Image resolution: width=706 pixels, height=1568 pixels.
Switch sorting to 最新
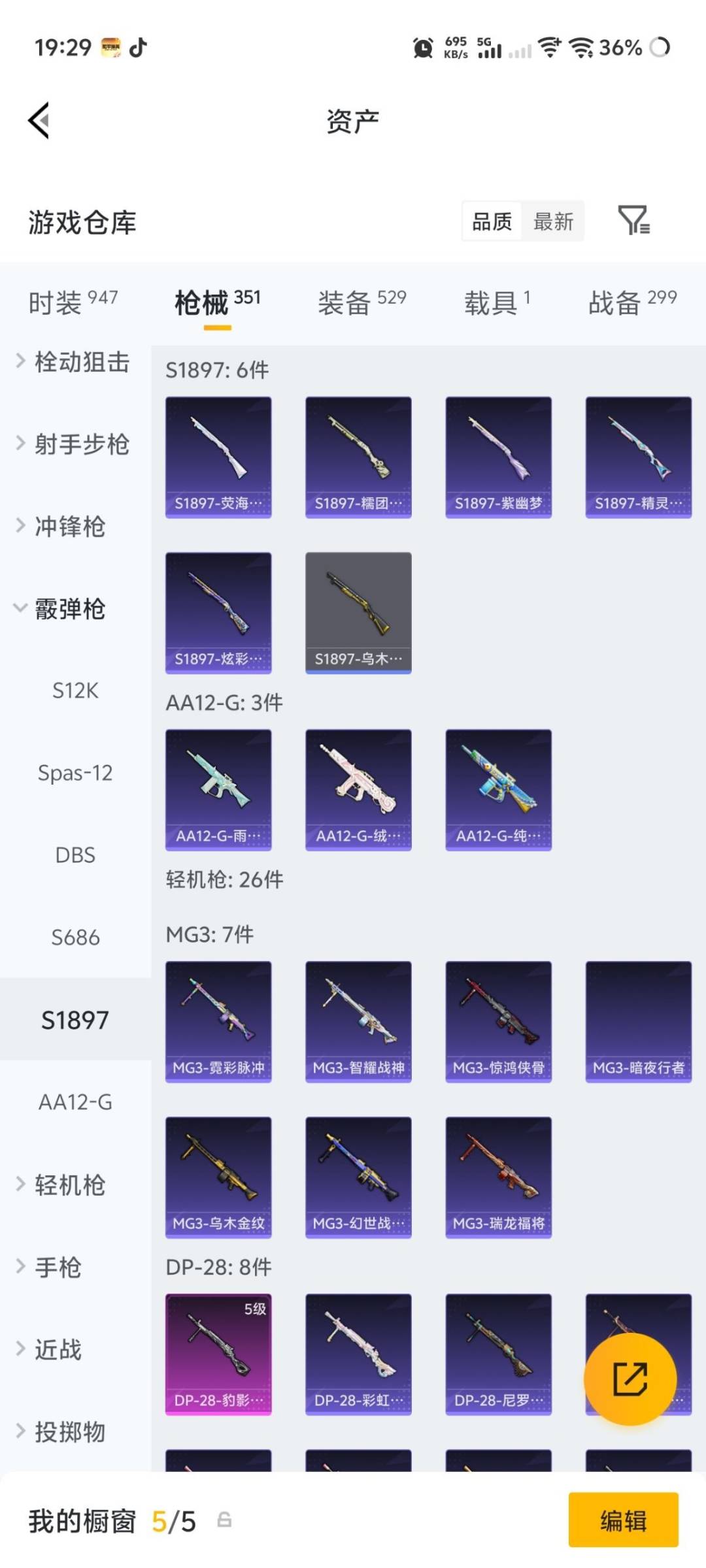pos(552,222)
